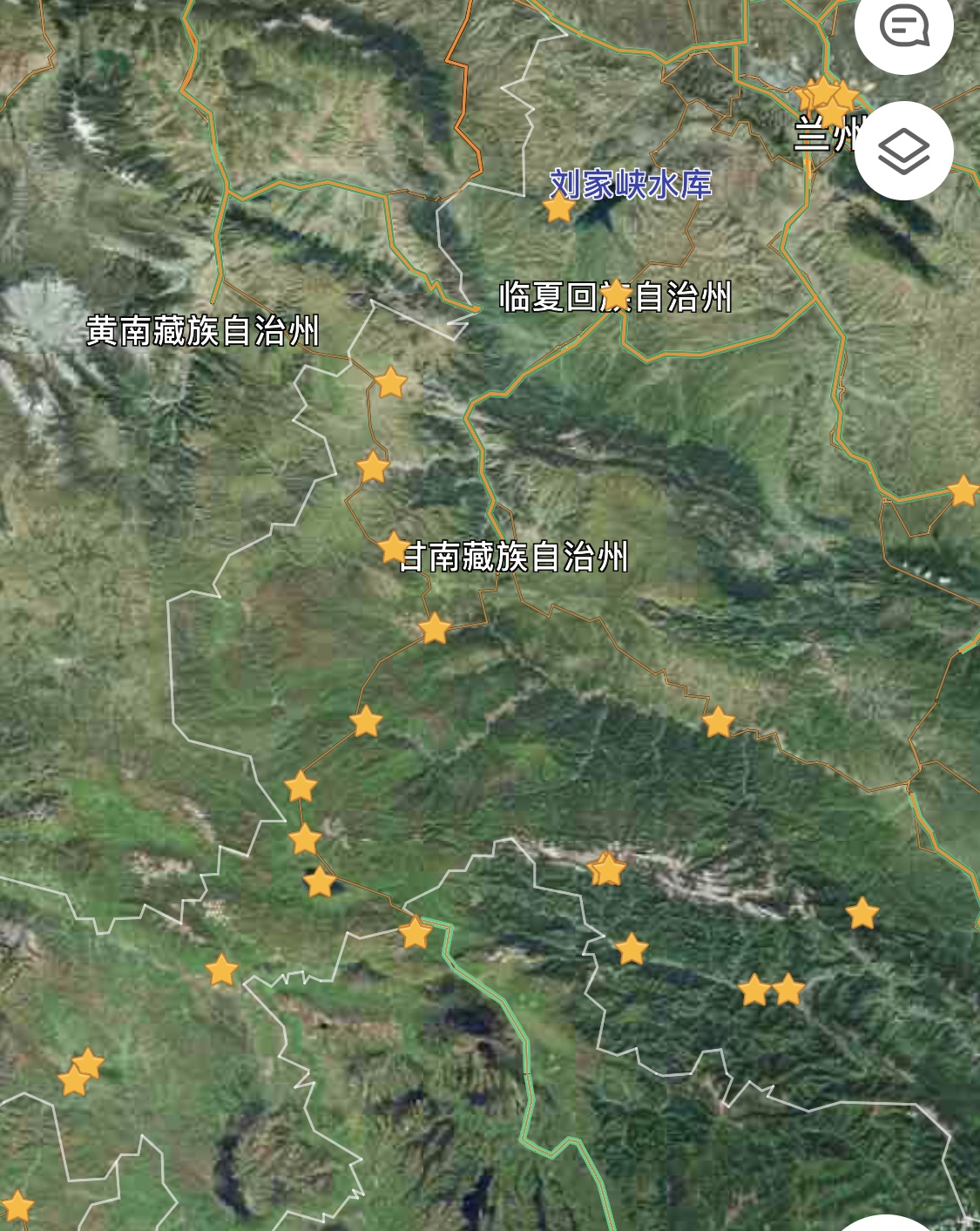The image size is (980, 1231).
Task: Open the star marker beside 甘南藏族自治州
Action: 394,548
